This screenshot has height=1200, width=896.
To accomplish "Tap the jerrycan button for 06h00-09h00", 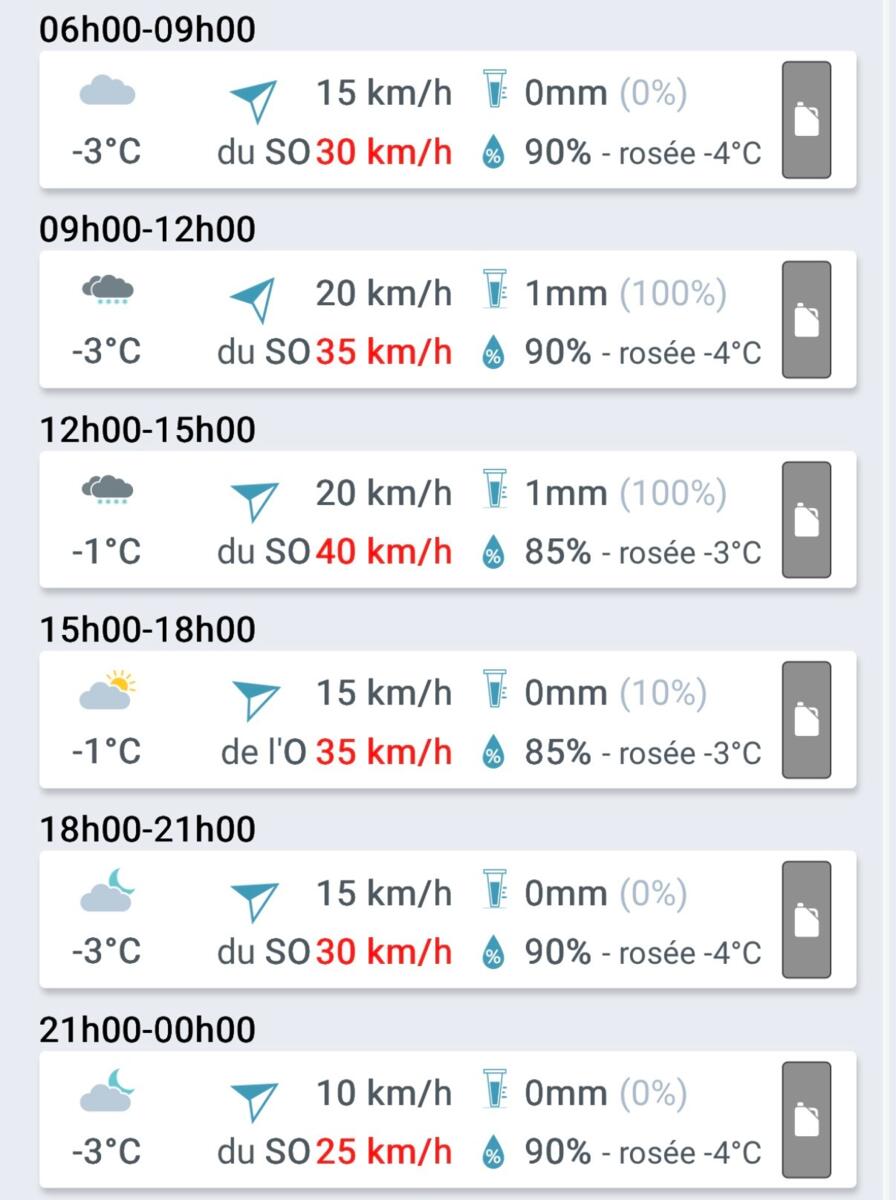I will click(x=806, y=120).
